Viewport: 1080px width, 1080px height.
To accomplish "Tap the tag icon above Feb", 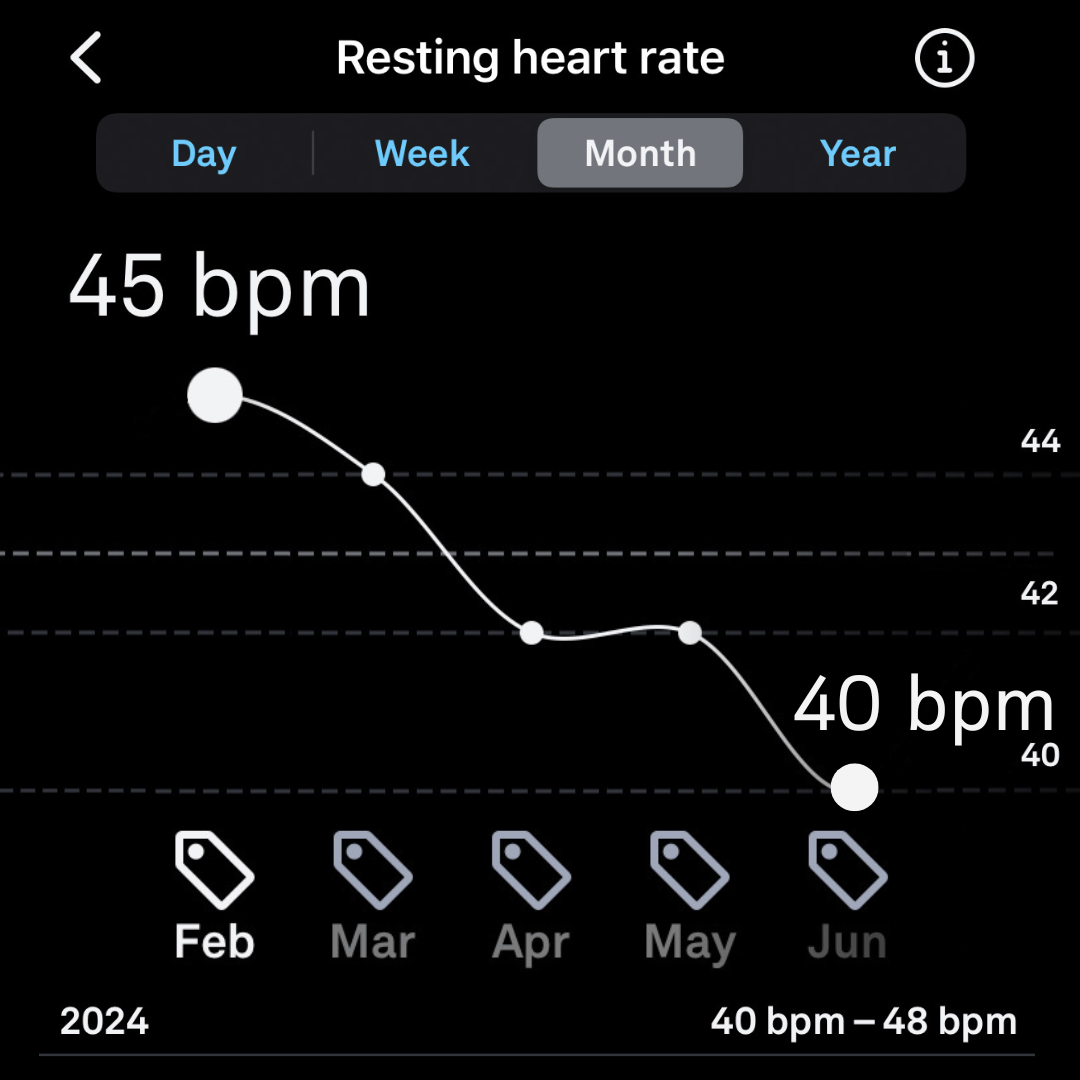I will 214,869.
